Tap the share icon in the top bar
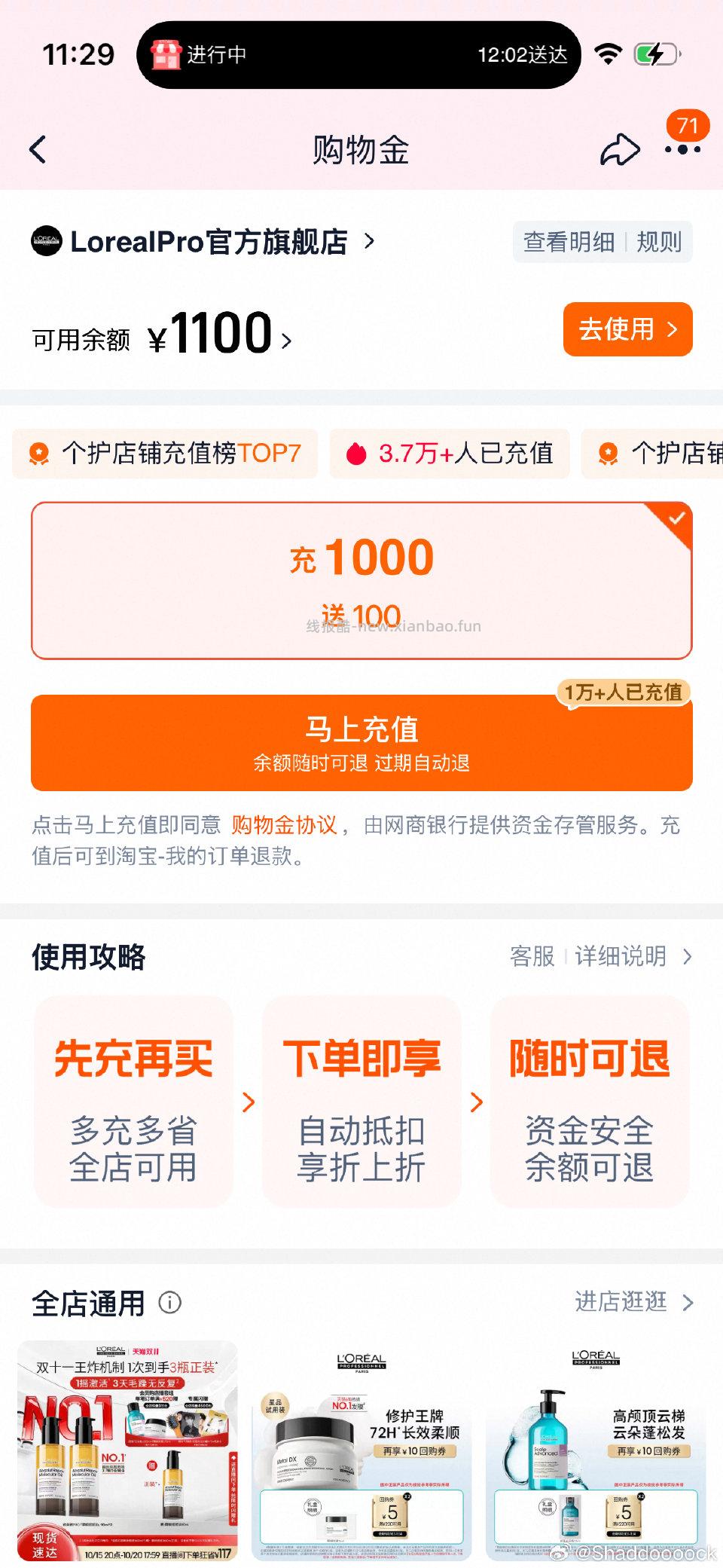 pos(619,149)
